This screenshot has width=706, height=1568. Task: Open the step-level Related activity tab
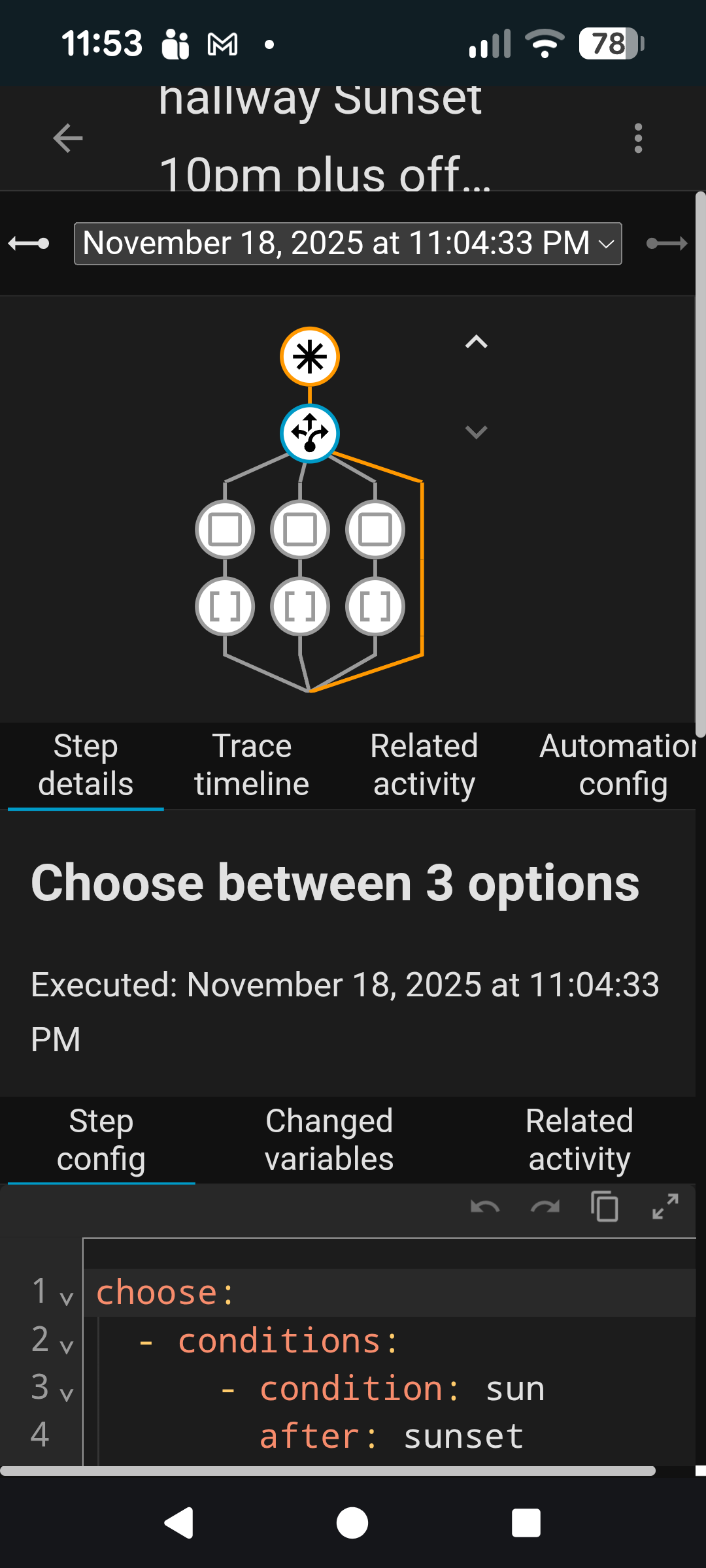(579, 1140)
